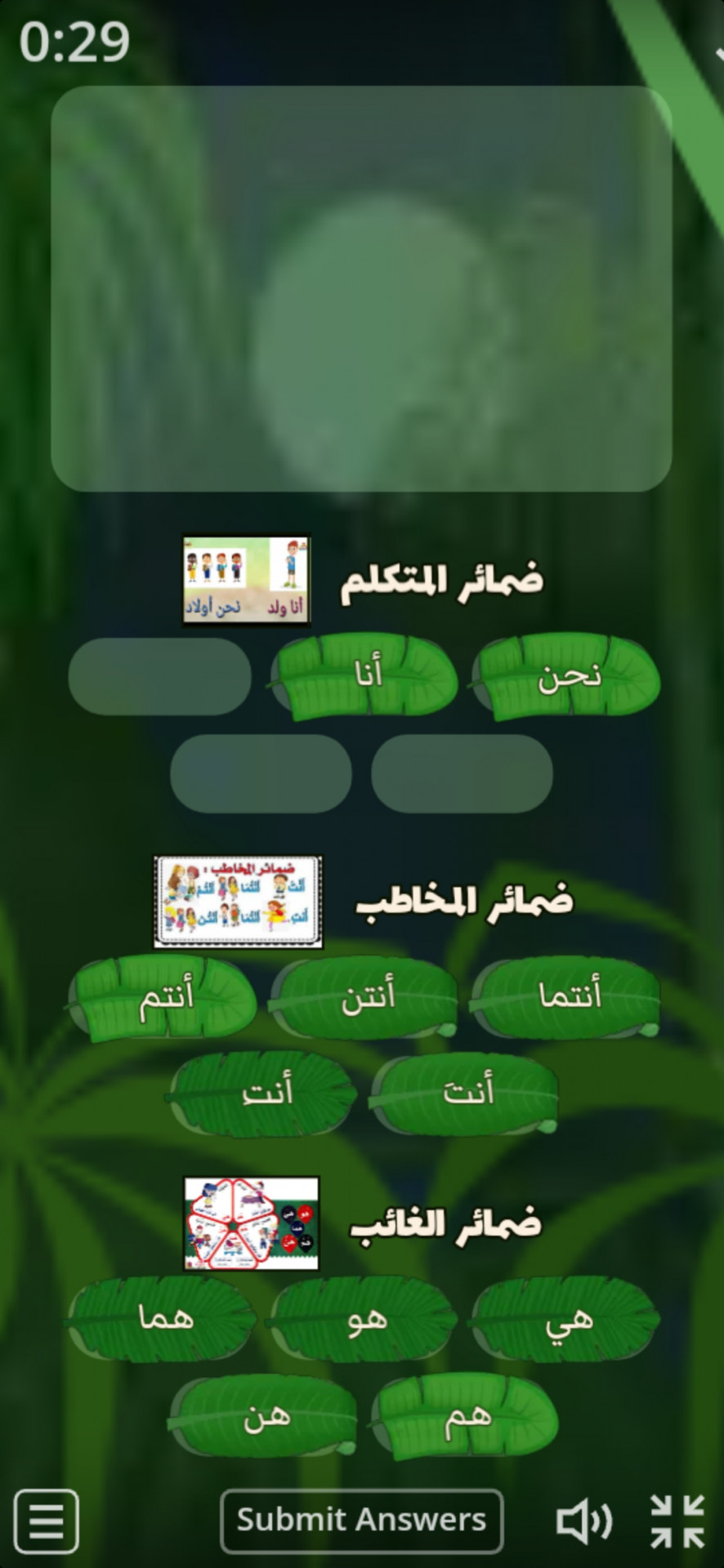The image size is (724, 1568).
Task: Choose the أنتن leaf tile
Action: click(x=364, y=998)
